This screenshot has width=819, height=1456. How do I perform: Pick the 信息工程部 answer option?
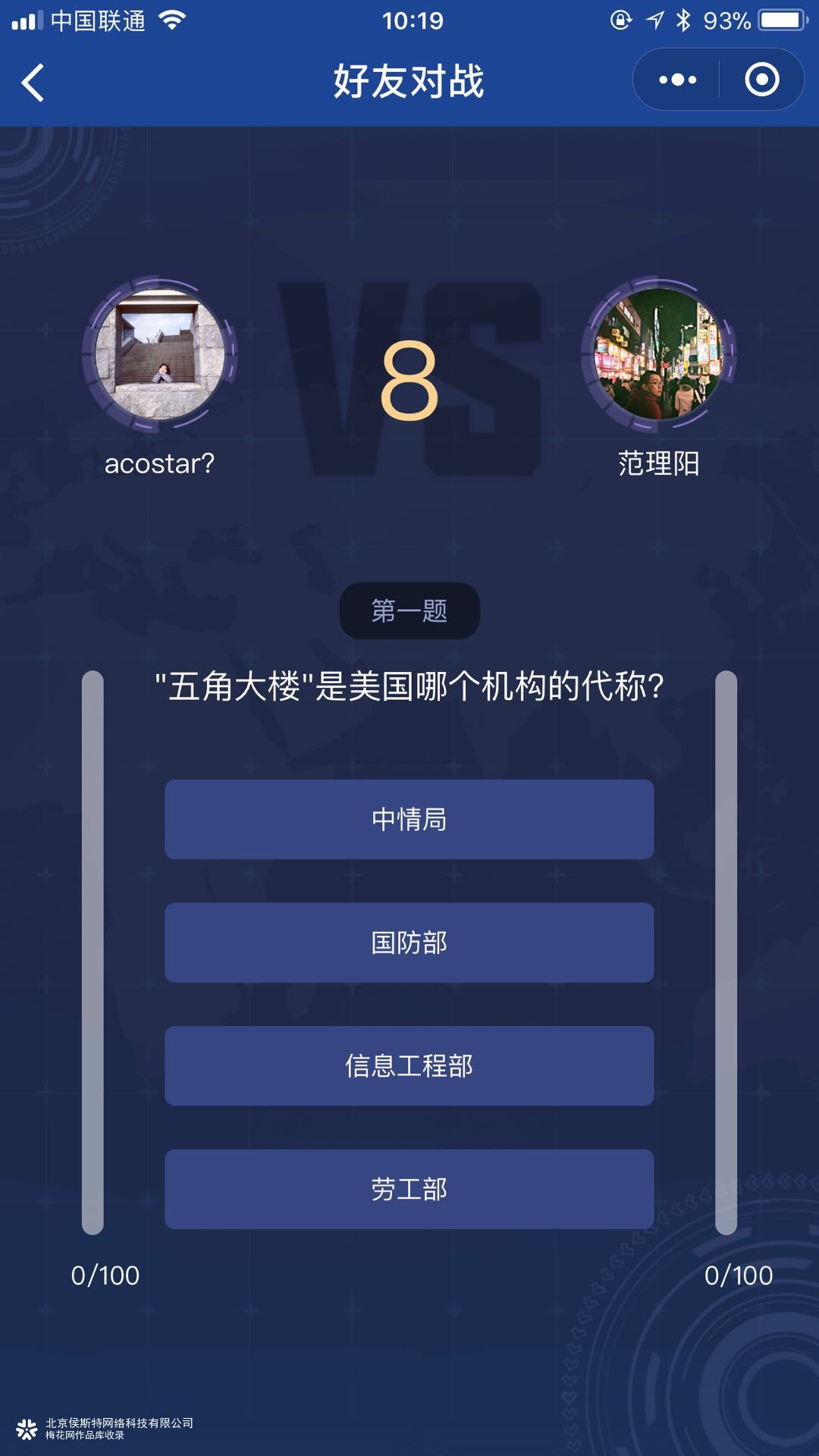[x=409, y=1065]
